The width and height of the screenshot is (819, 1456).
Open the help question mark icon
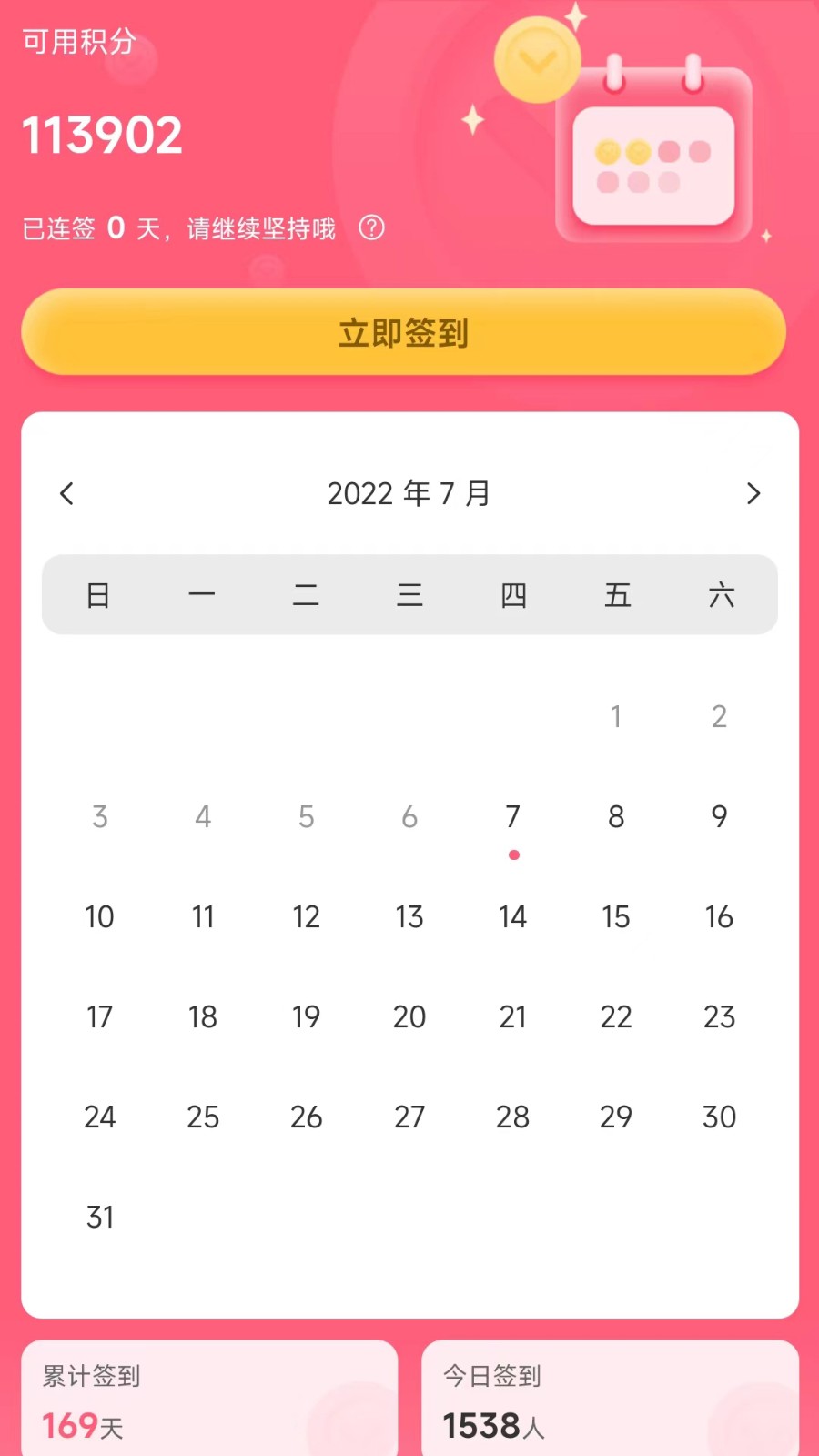[x=373, y=229]
